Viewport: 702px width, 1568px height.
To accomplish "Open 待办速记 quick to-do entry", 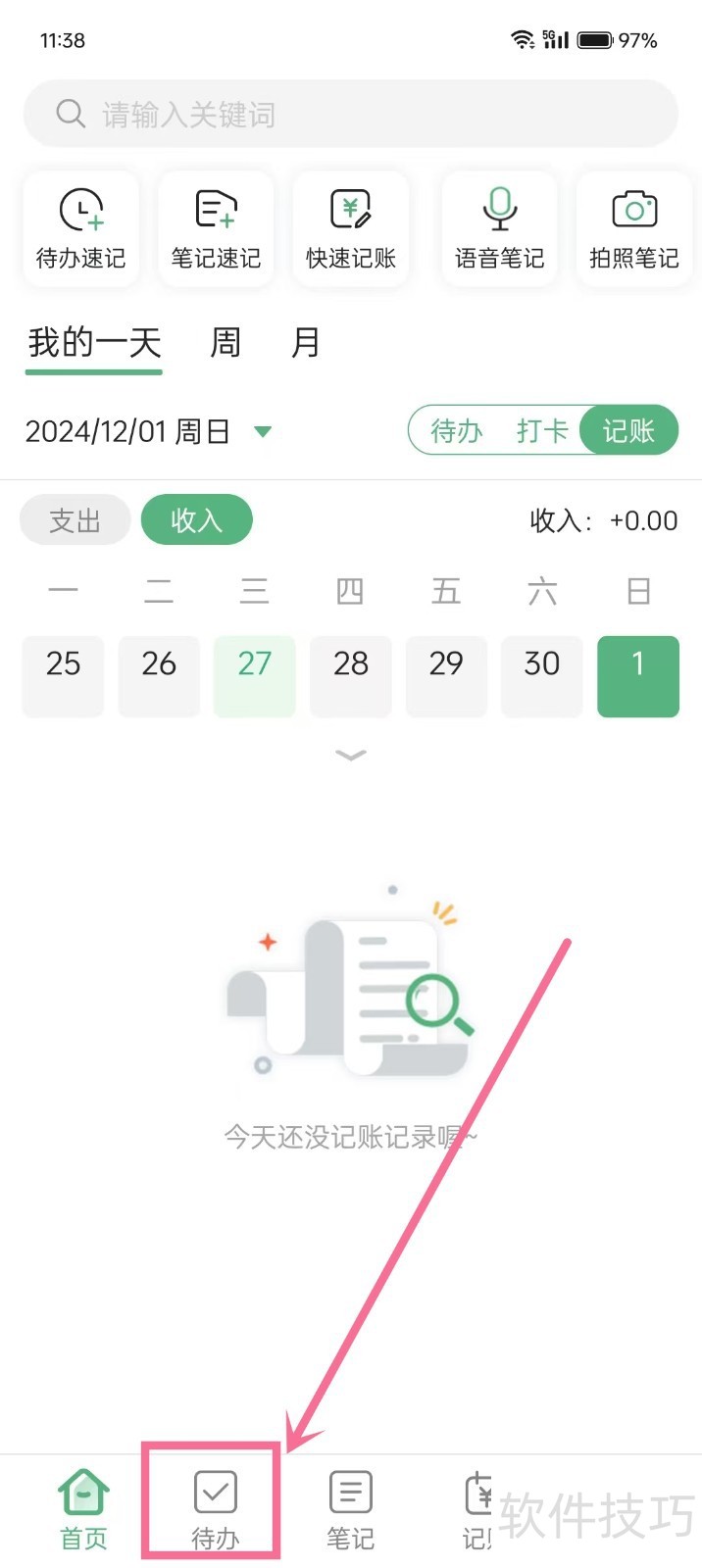I will pos(81,229).
